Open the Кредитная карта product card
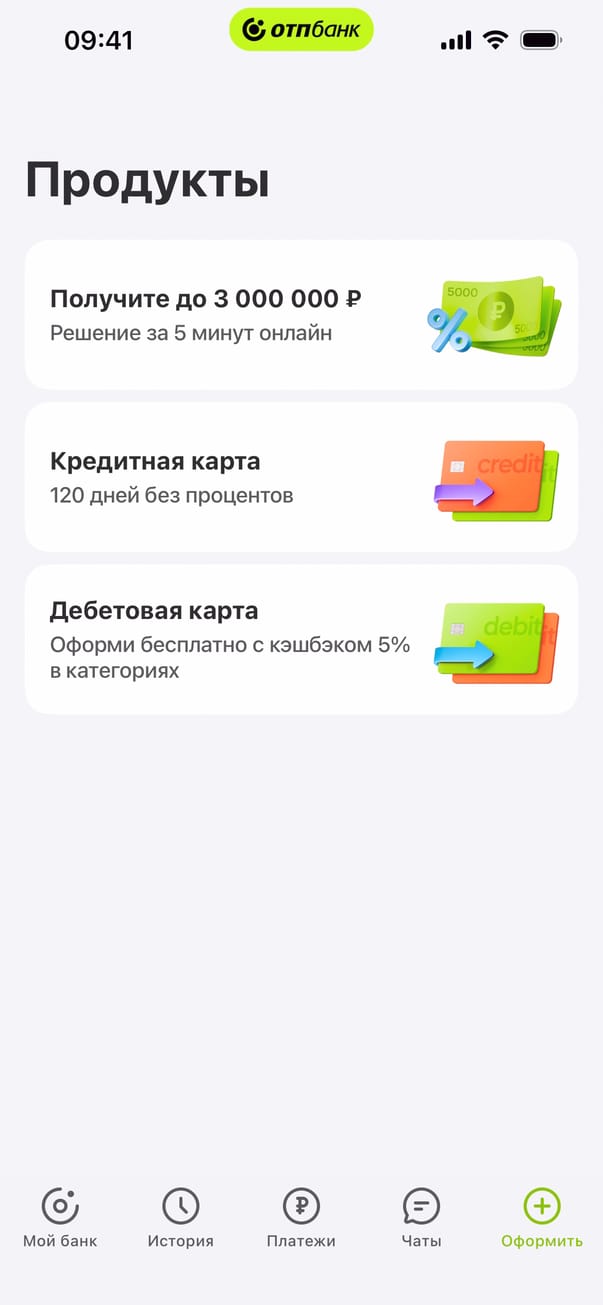This screenshot has width=603, height=1305. (300, 477)
